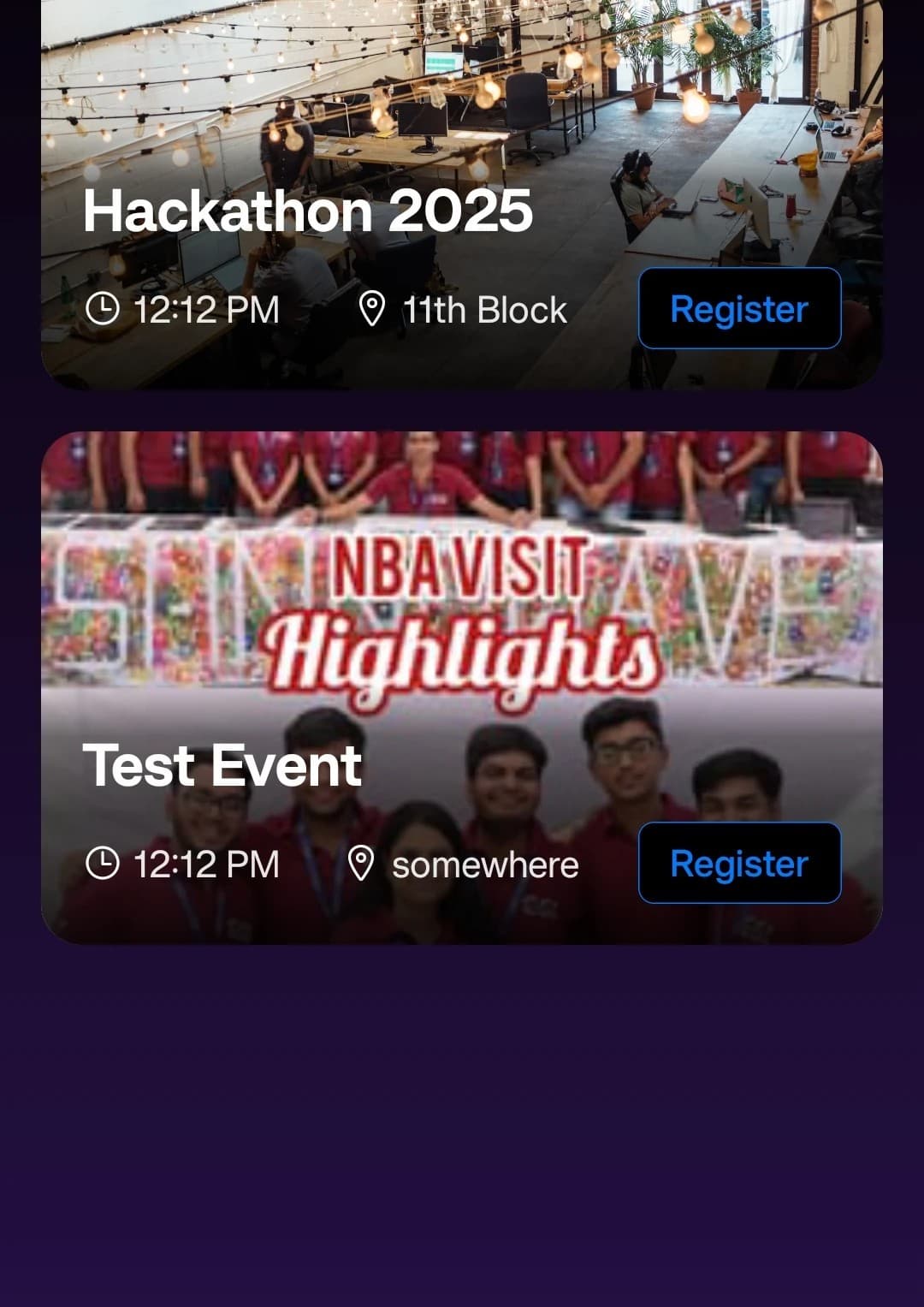Open the Test Event title
This screenshot has height=1307, width=924.
pos(225,765)
